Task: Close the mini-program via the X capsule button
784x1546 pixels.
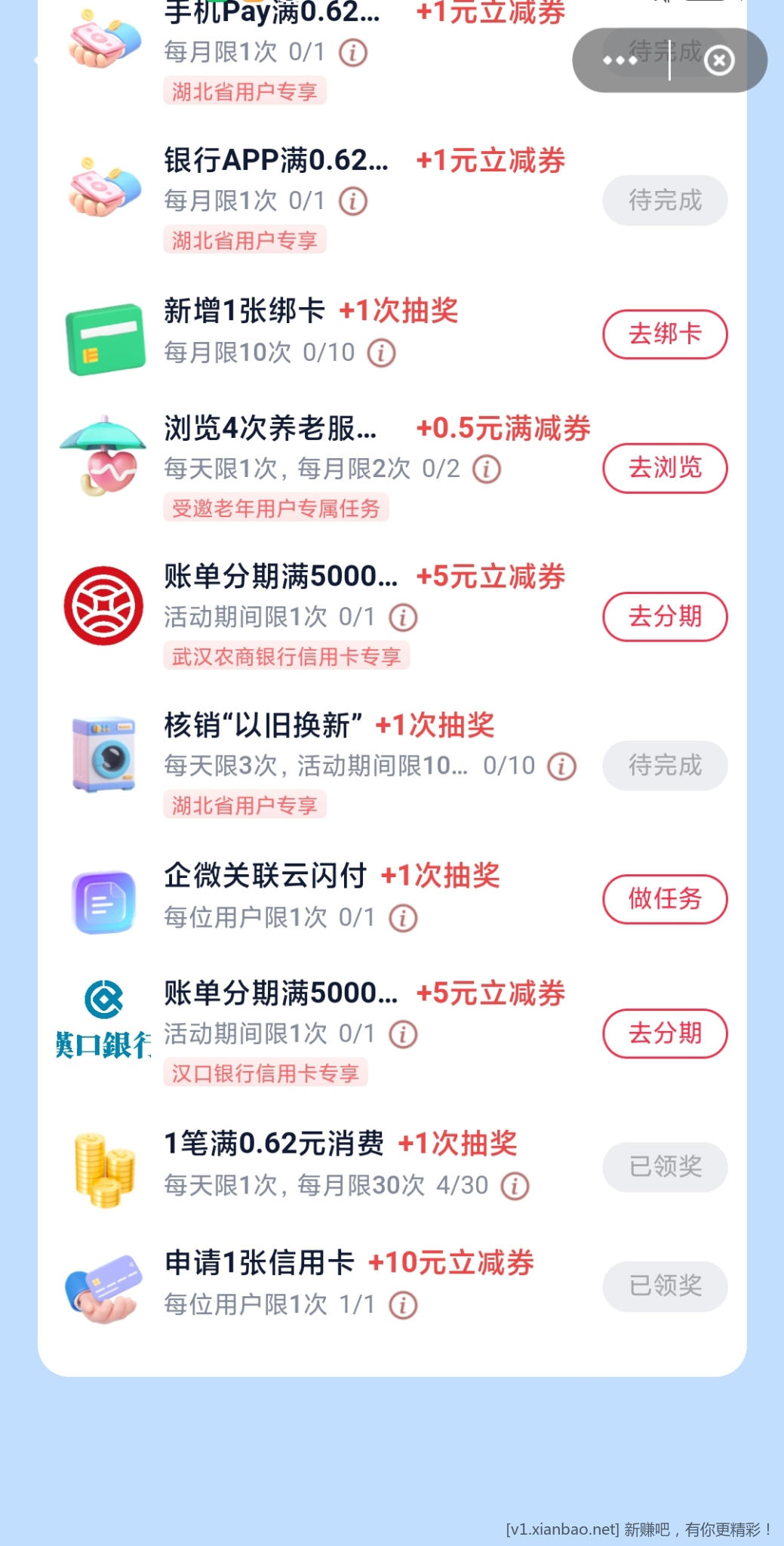Action: point(719,60)
